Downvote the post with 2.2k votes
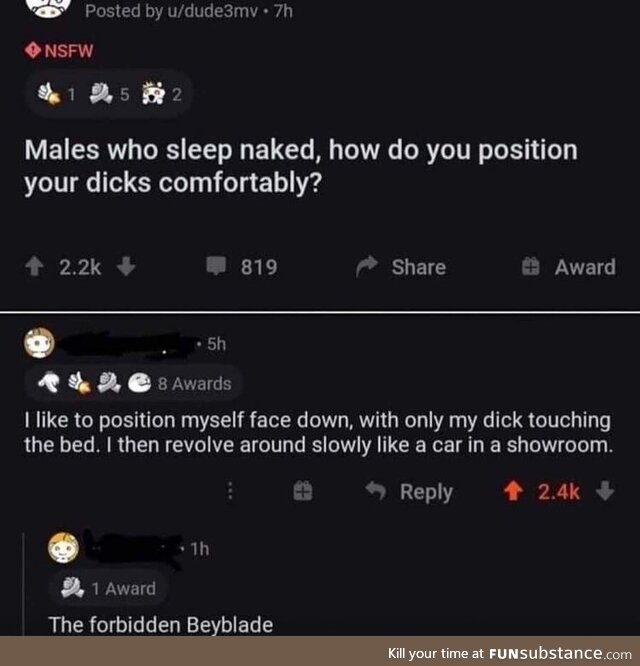The width and height of the screenshot is (640, 666). coord(128,267)
